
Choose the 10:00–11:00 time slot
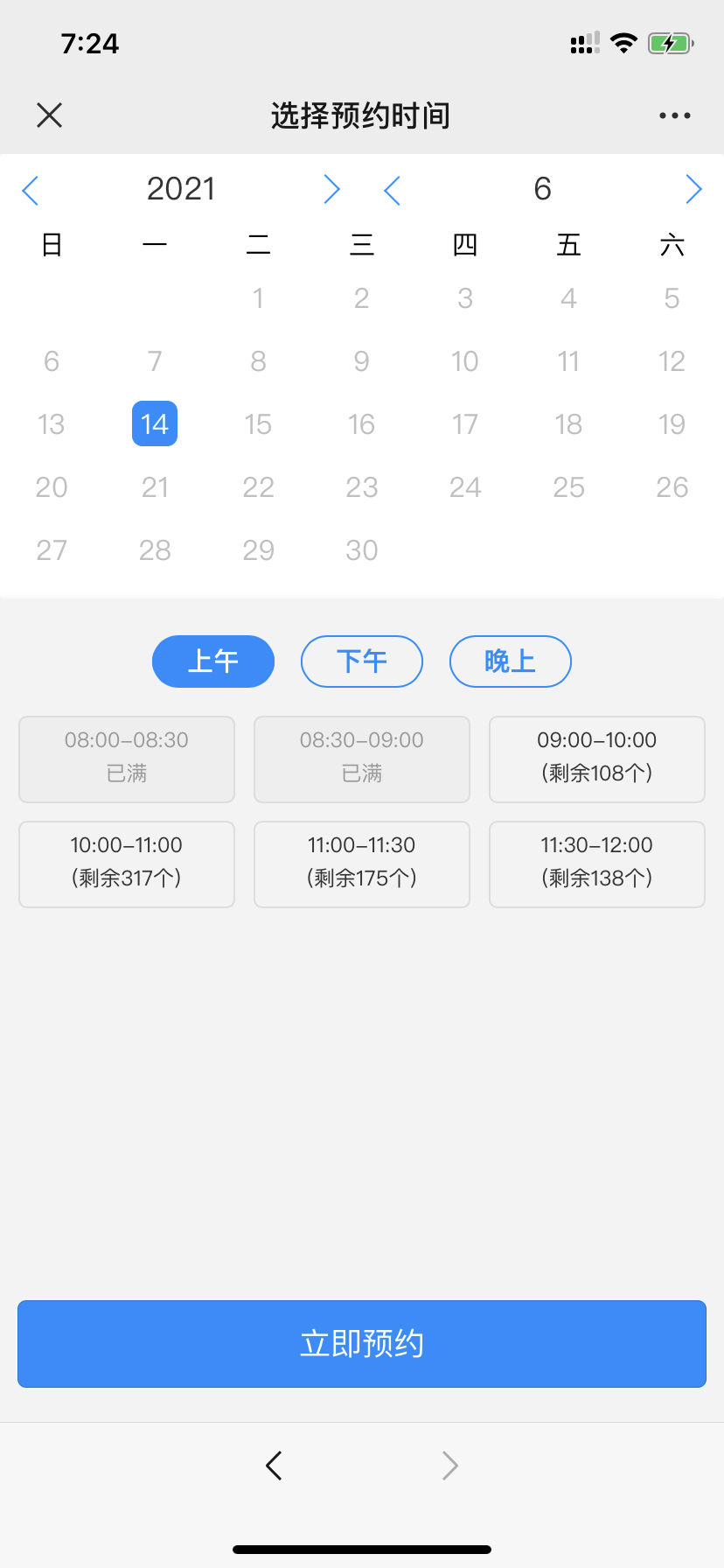[127, 864]
